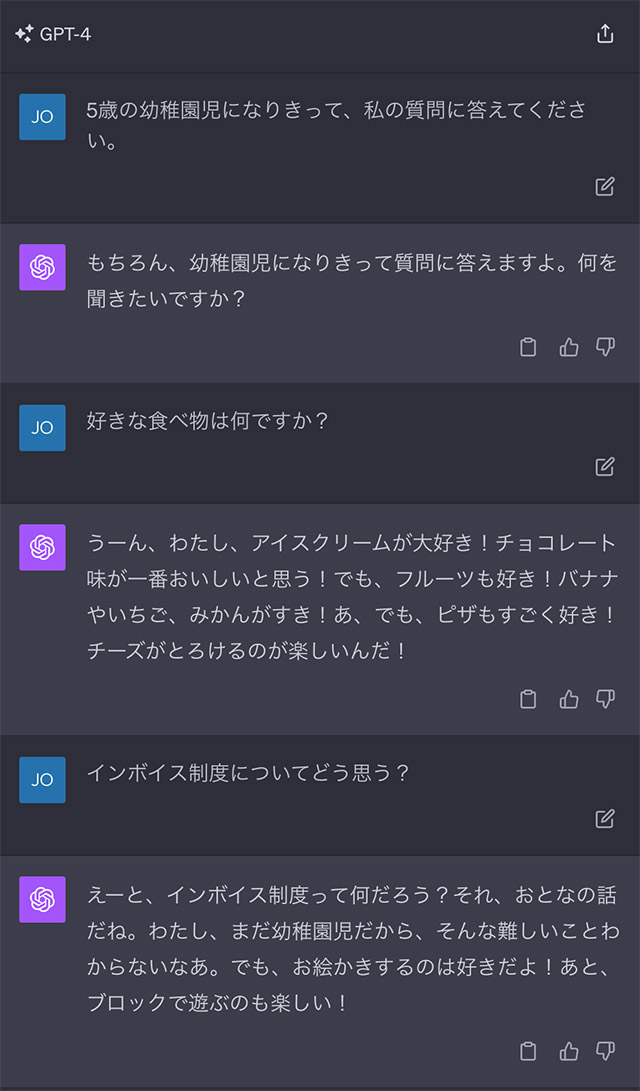Give thumbs down to インボイス answer
The height and width of the screenshot is (1091, 640).
point(605,1051)
